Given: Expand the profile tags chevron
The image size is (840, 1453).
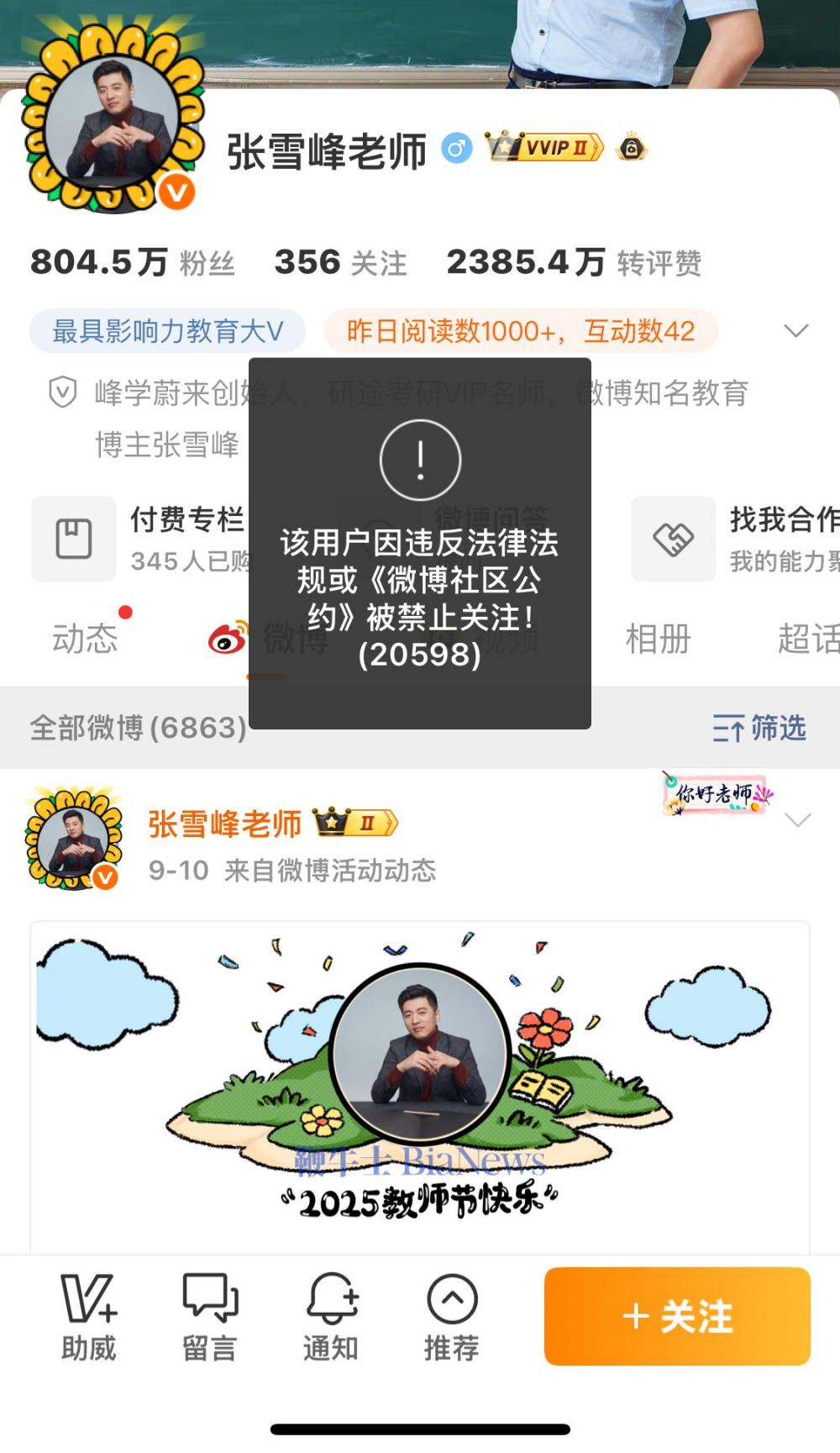Looking at the screenshot, I should tap(795, 330).
